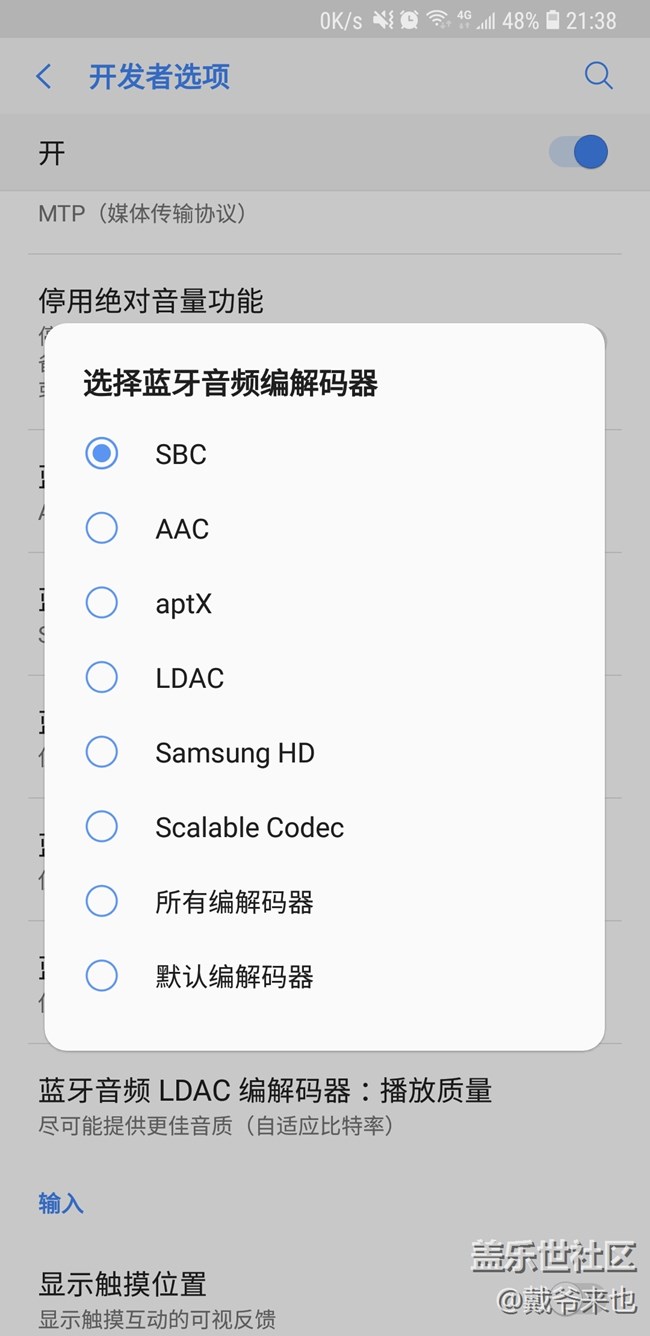Toggle the developer options 开 switch

click(x=579, y=152)
